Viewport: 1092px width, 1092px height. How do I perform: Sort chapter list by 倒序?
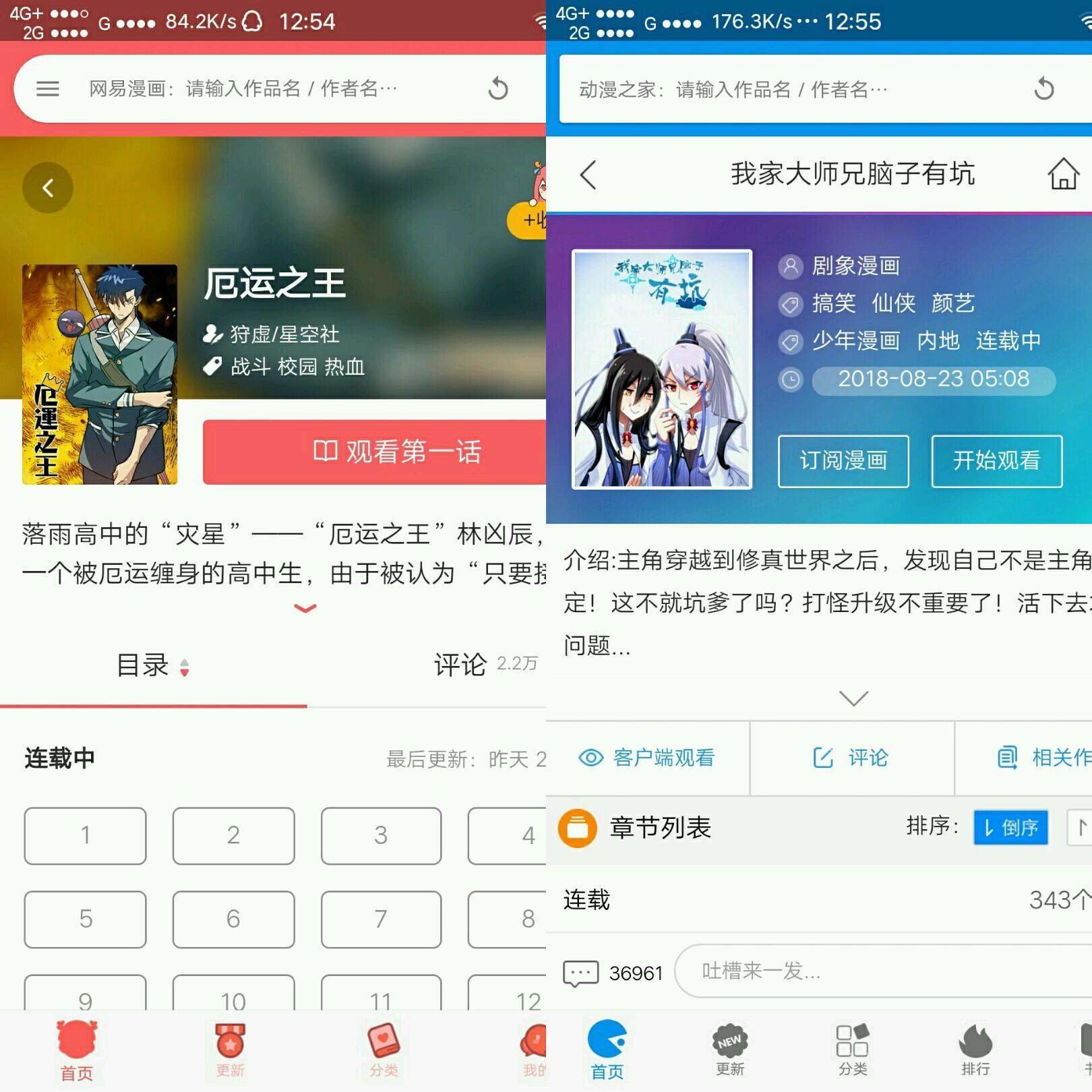coord(1010,827)
